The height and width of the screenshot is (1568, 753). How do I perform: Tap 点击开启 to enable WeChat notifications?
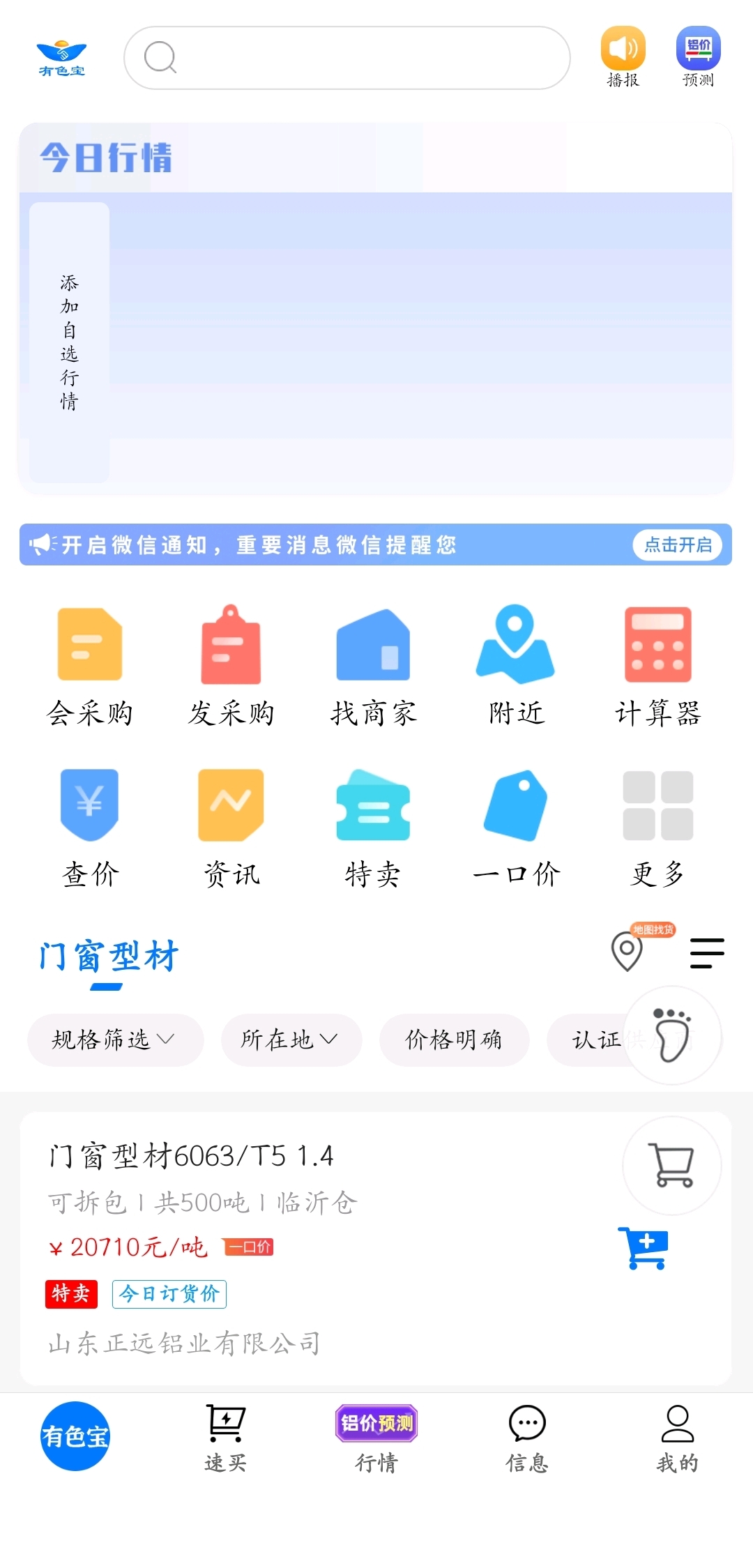(x=678, y=545)
